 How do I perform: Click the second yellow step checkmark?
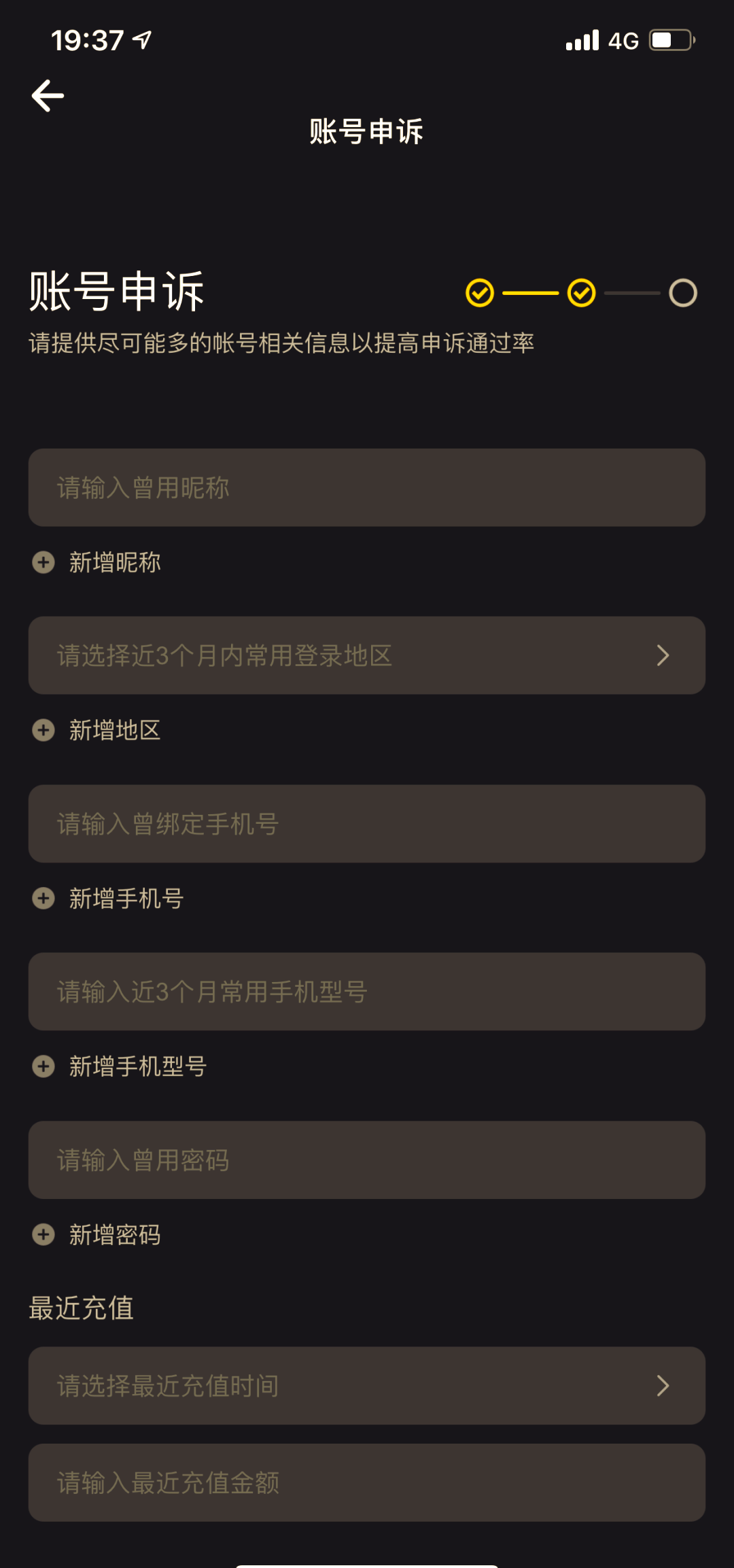(581, 292)
